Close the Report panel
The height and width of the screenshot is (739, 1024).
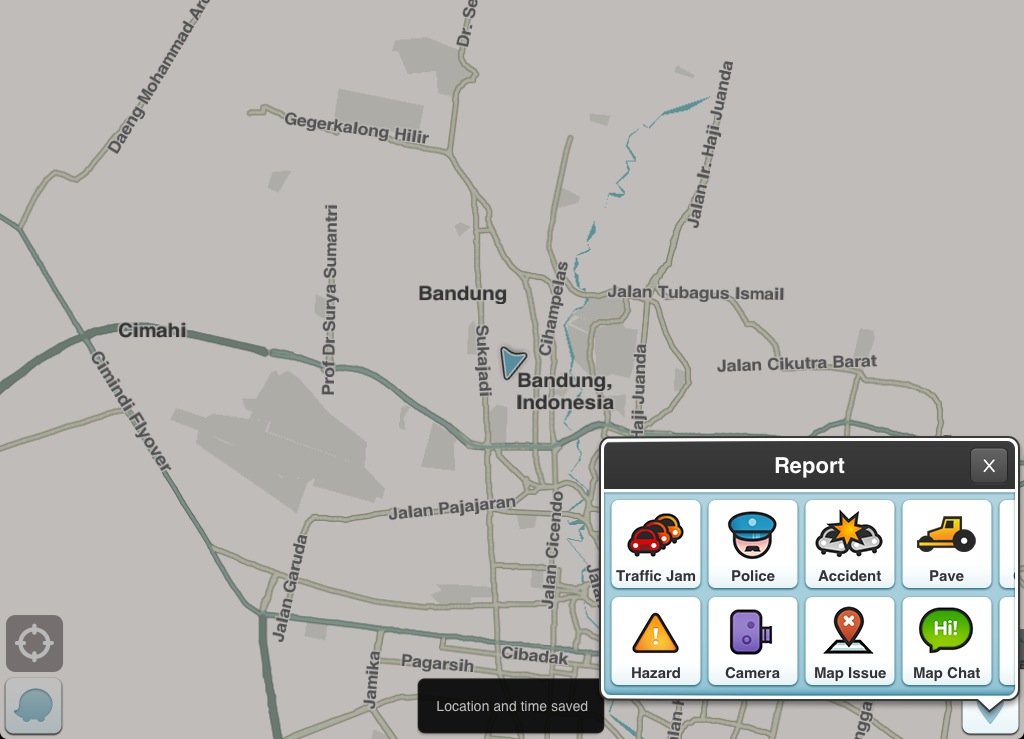coord(988,465)
